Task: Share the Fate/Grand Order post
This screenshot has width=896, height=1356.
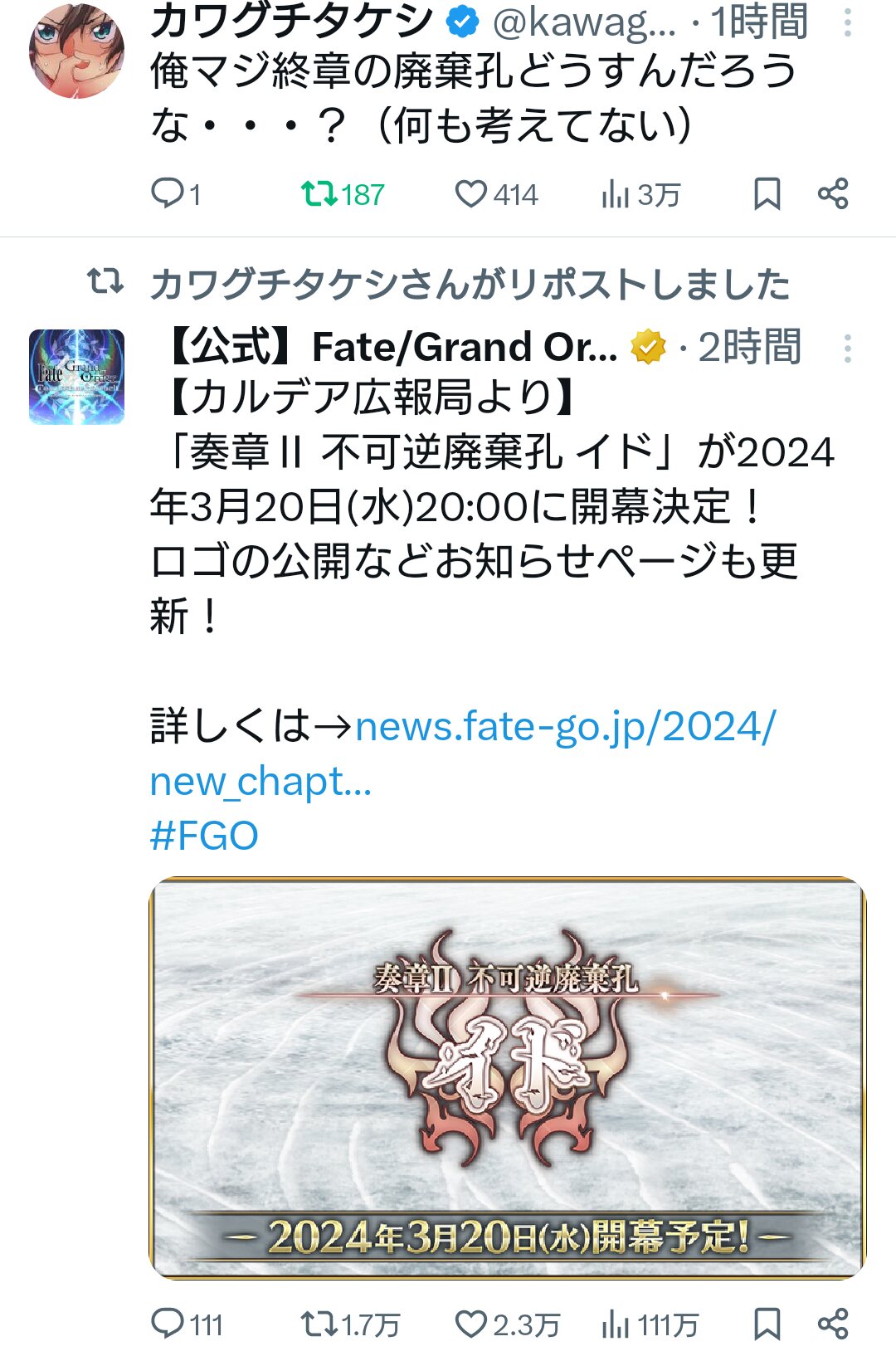Action: (x=833, y=1323)
